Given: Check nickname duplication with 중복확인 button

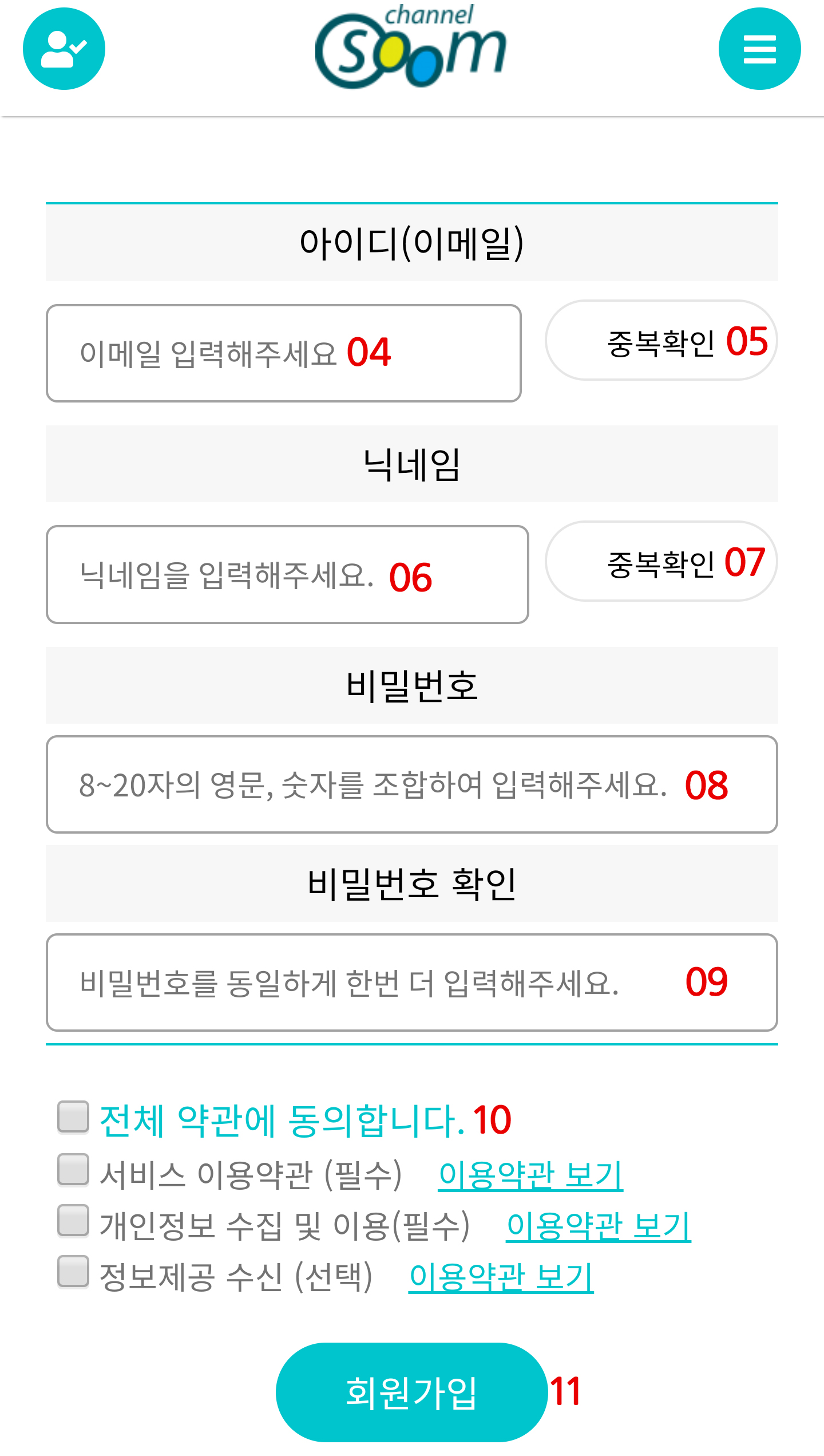Looking at the screenshot, I should (x=661, y=562).
